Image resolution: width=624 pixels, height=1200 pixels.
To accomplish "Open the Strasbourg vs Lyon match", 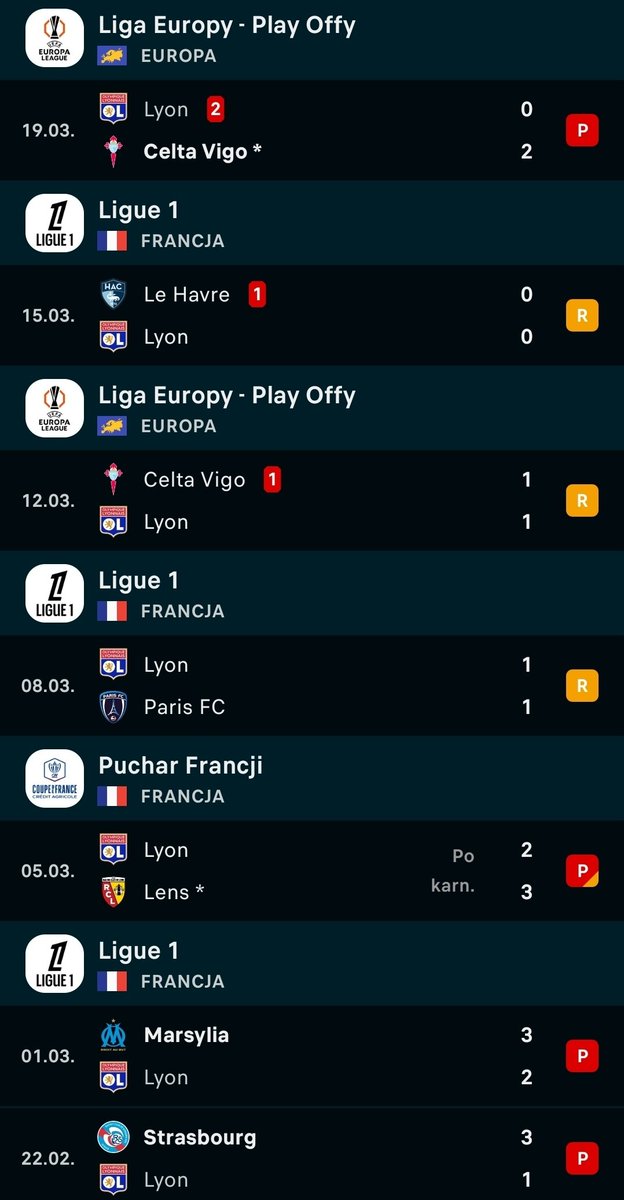I will (310, 1158).
